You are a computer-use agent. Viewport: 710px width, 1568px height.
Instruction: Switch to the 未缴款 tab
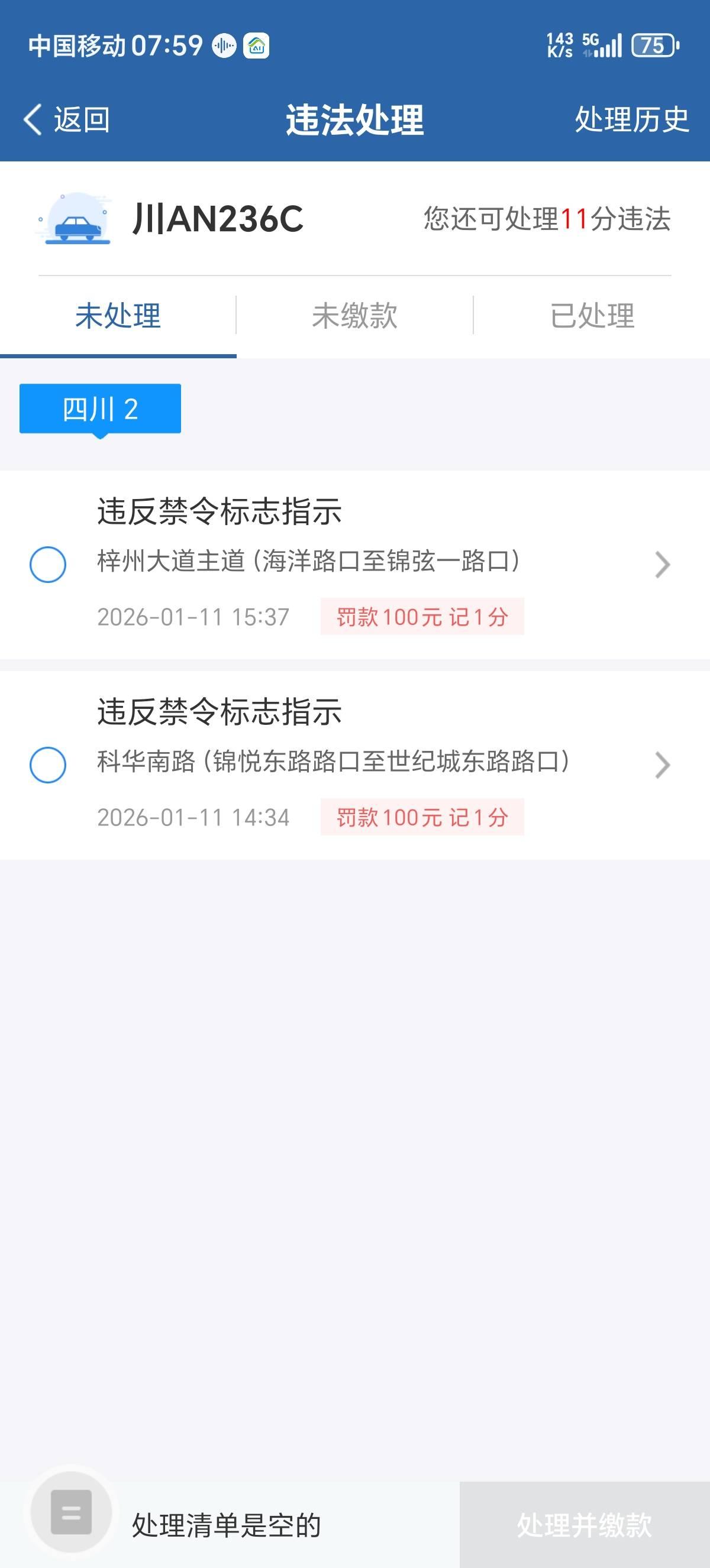[354, 316]
